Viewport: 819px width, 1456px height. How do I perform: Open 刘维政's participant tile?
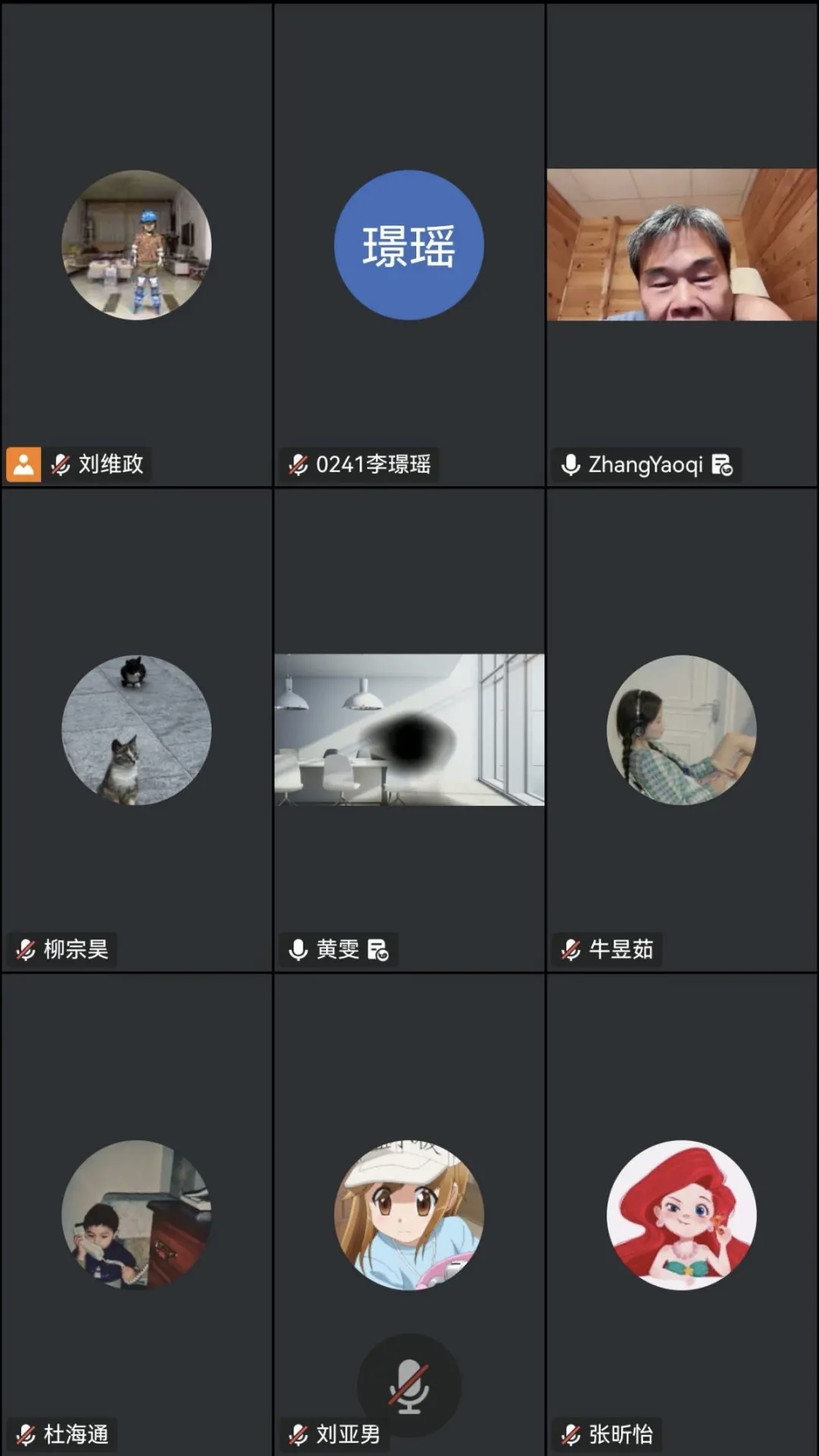[x=136, y=244]
